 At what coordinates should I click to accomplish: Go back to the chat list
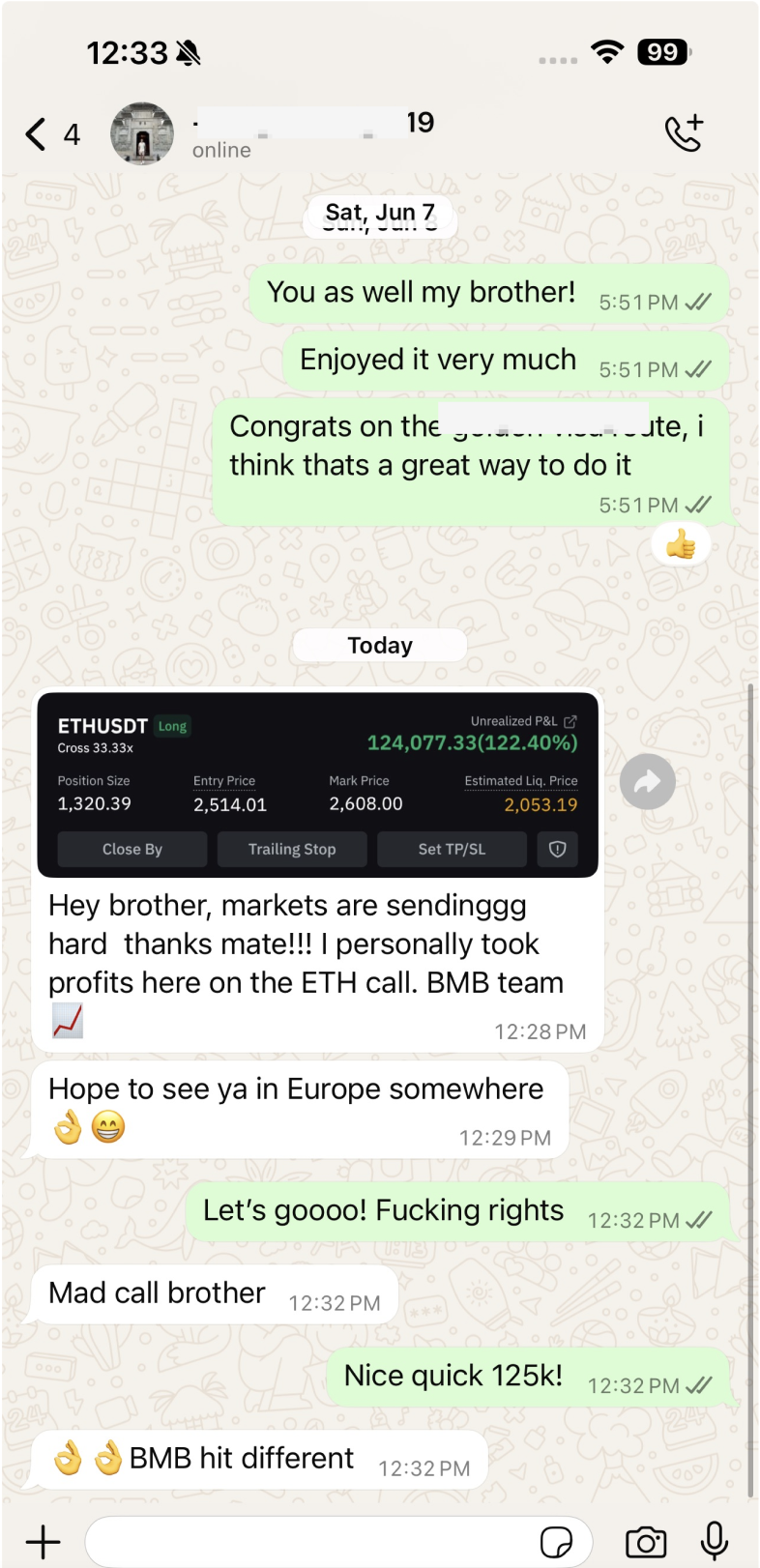coord(37,134)
